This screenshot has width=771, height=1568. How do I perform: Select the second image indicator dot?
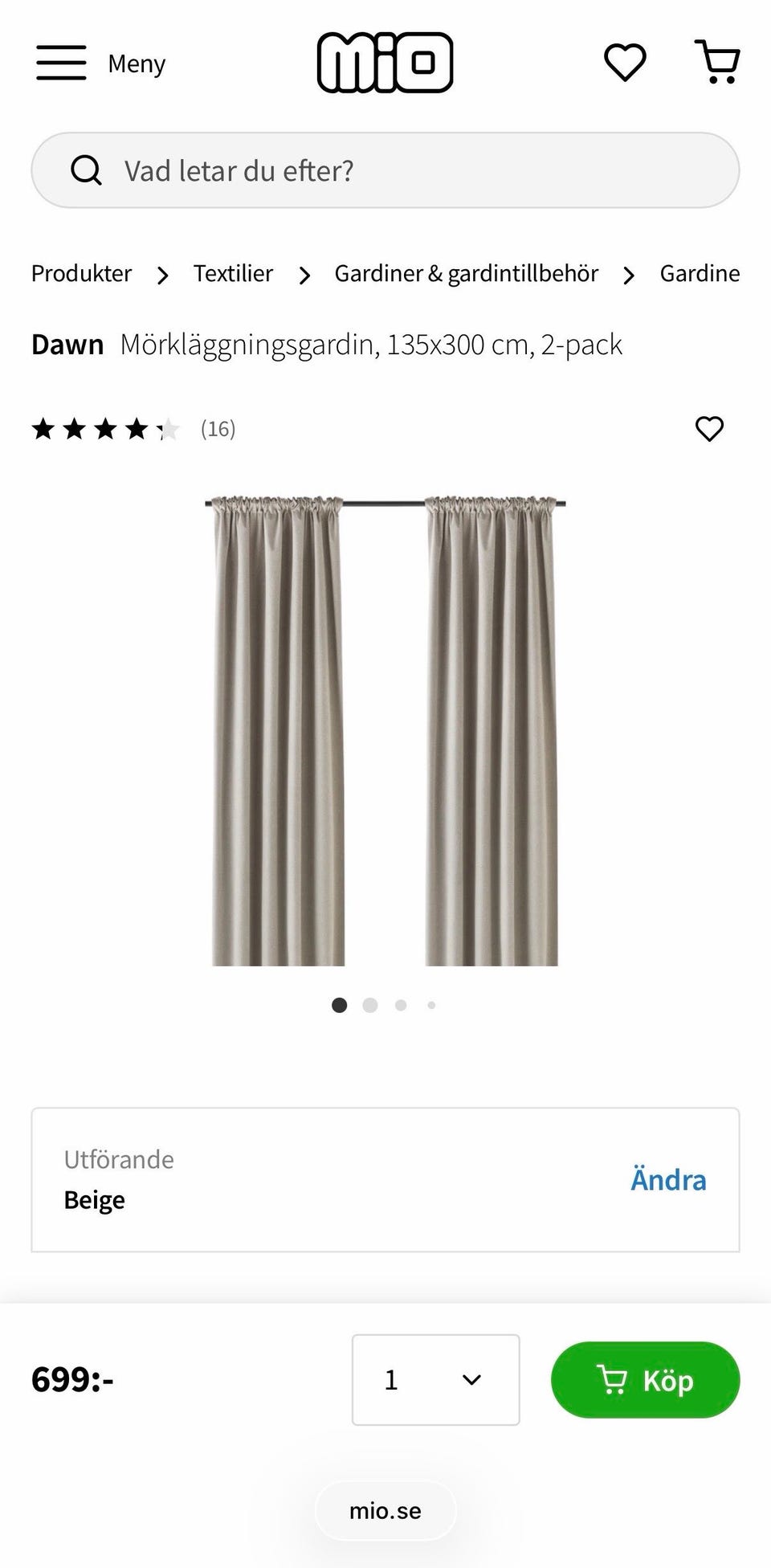[x=370, y=1005]
